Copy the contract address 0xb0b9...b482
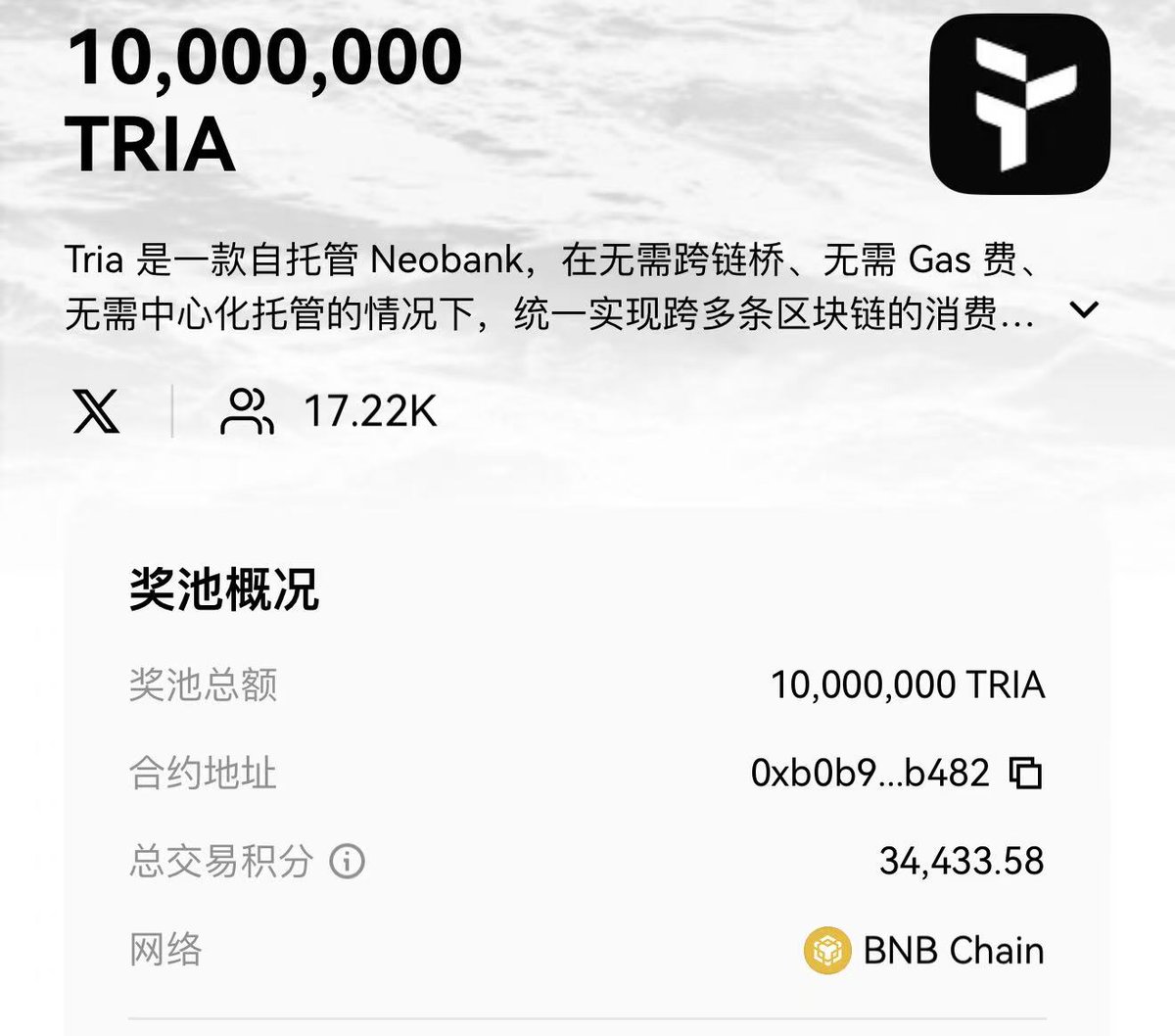This screenshot has height=1036, width=1175. click(1025, 774)
